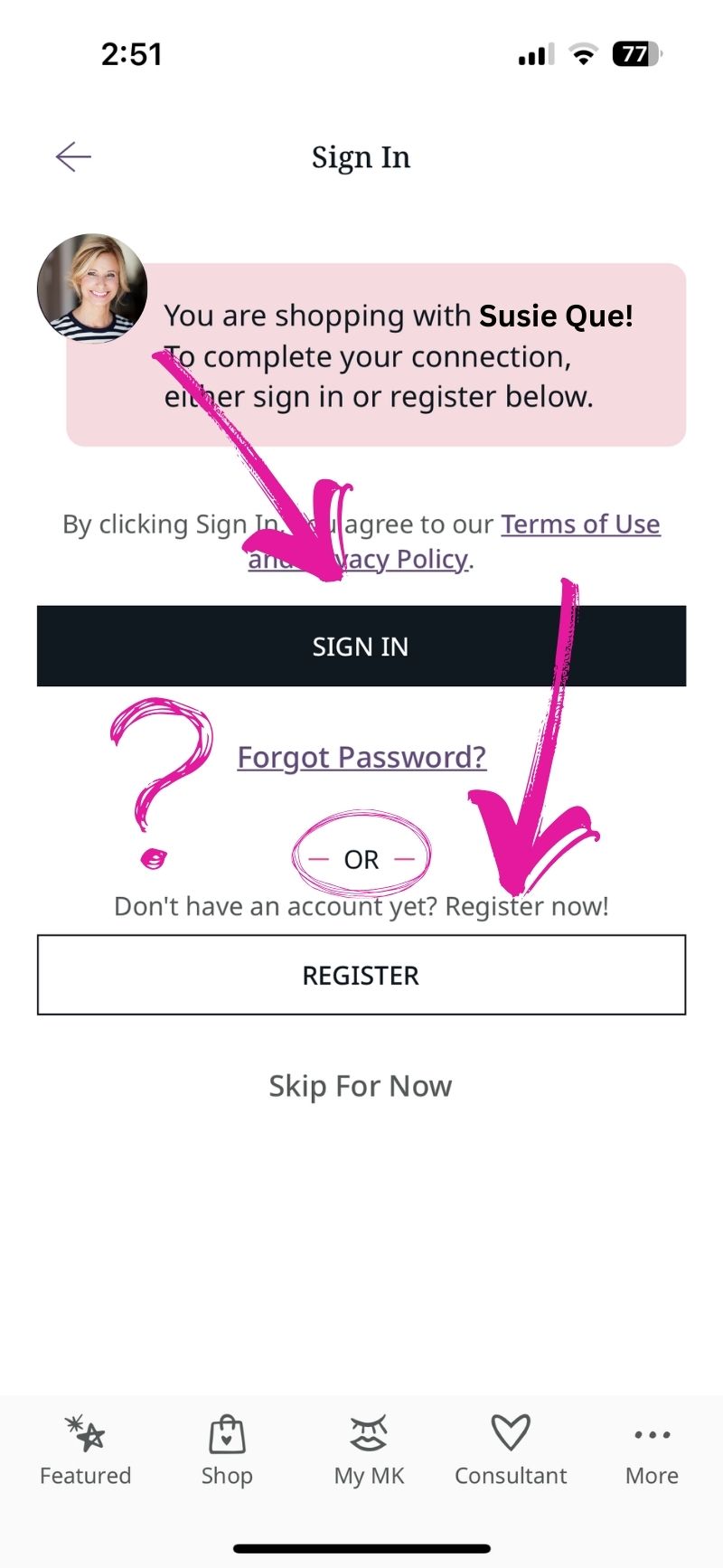Tap the black SIGN IN button
Viewport: 723px width, 1568px height.
pyautogui.click(x=361, y=646)
